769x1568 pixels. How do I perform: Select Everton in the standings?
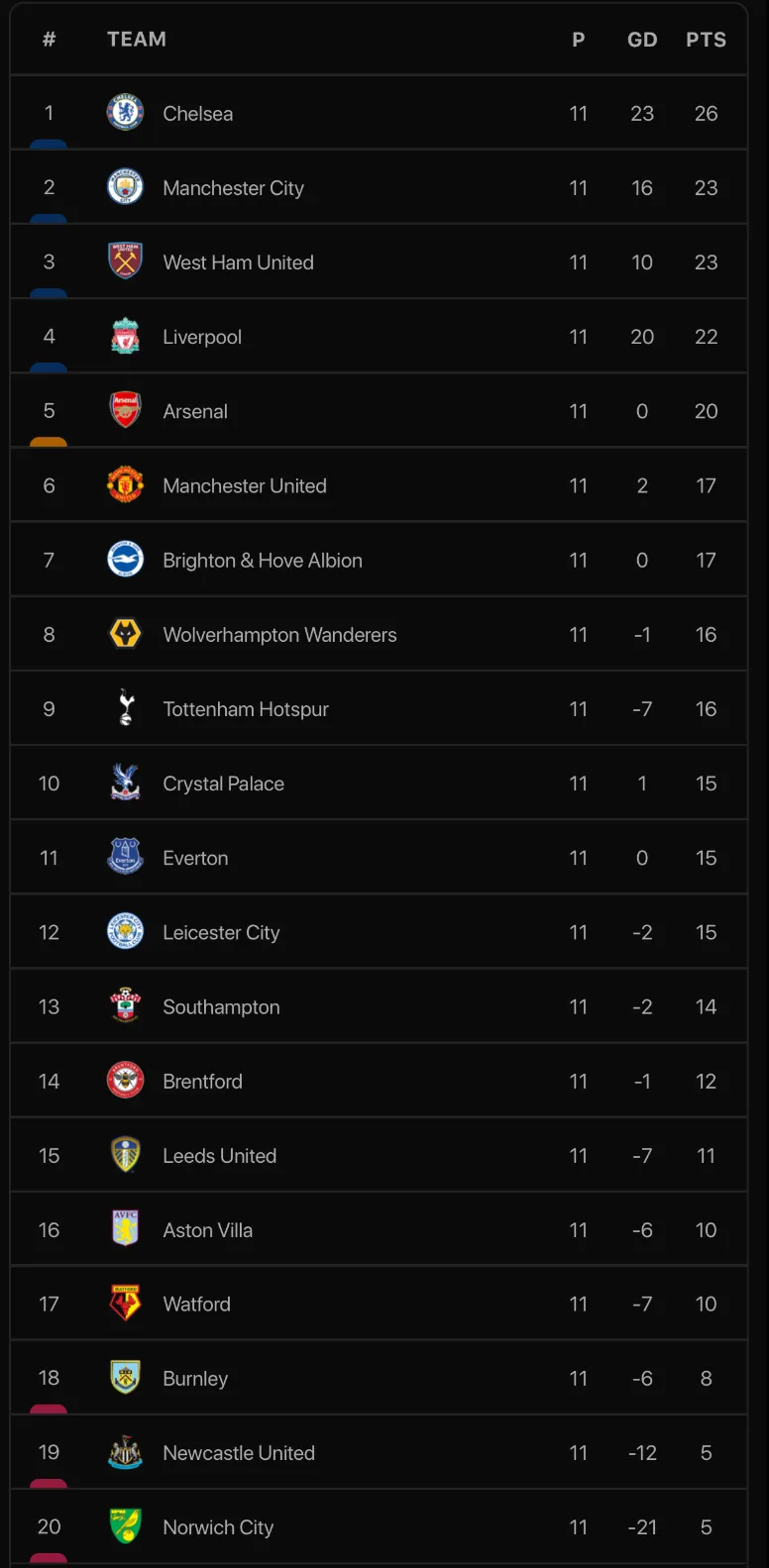coord(195,858)
